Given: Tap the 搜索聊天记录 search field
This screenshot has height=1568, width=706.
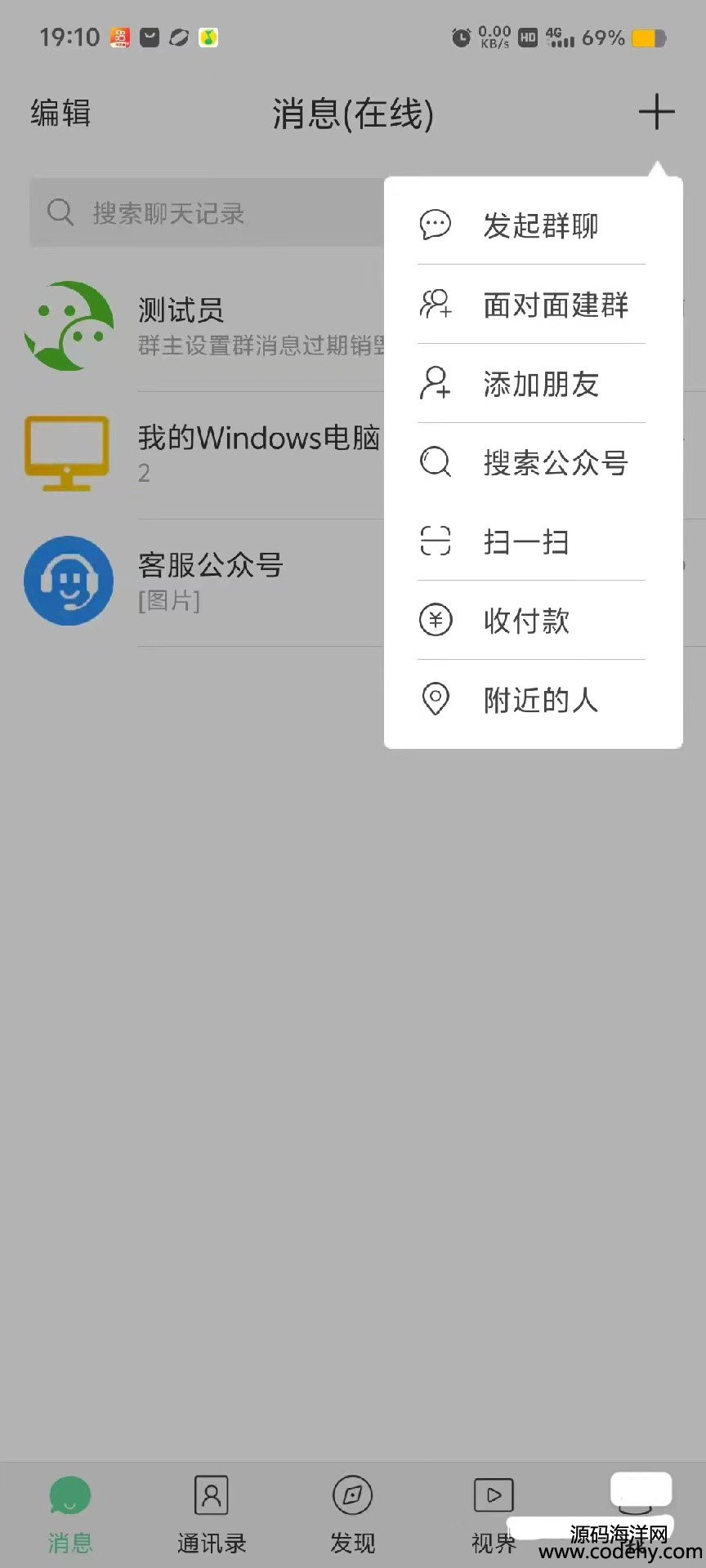Looking at the screenshot, I should 204,213.
